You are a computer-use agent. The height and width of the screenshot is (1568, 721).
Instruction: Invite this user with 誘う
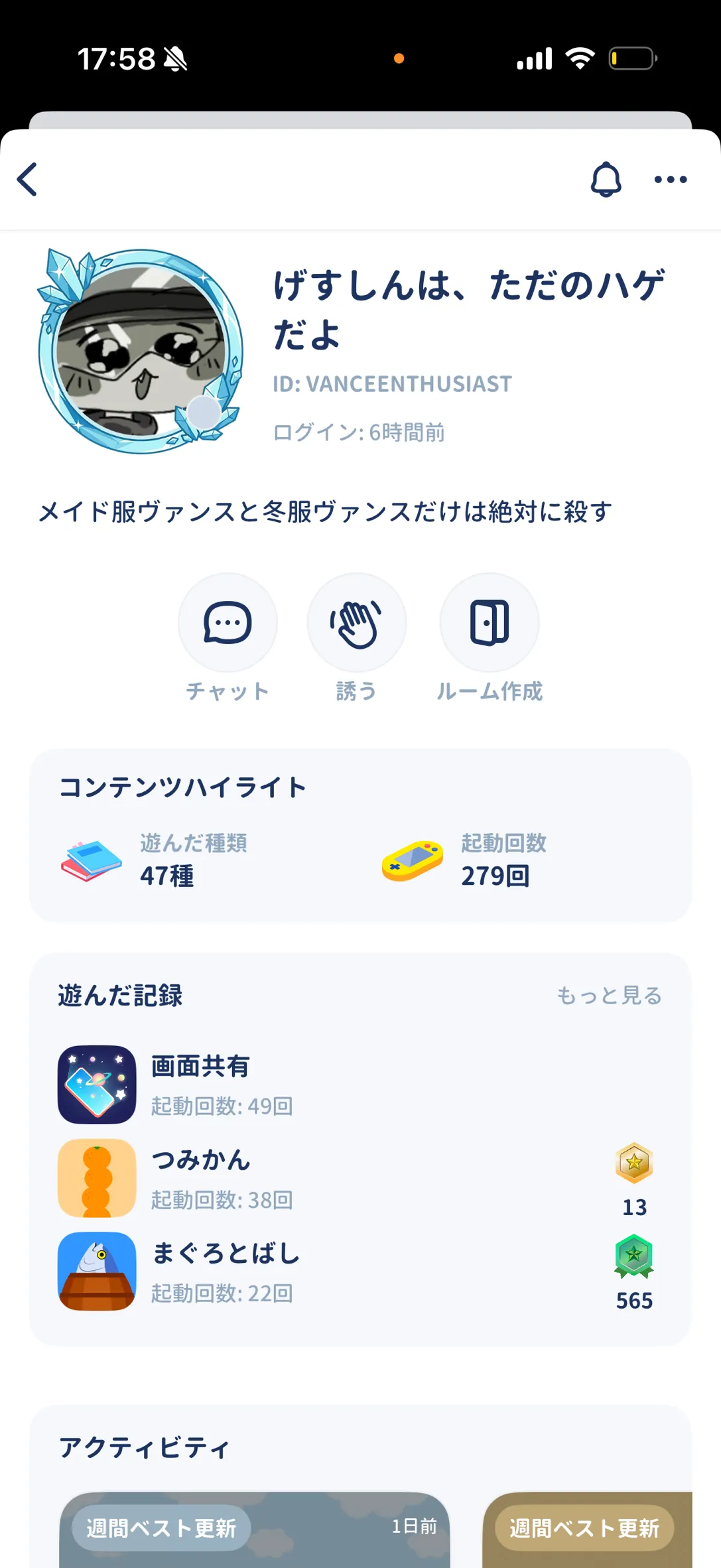click(x=356, y=623)
